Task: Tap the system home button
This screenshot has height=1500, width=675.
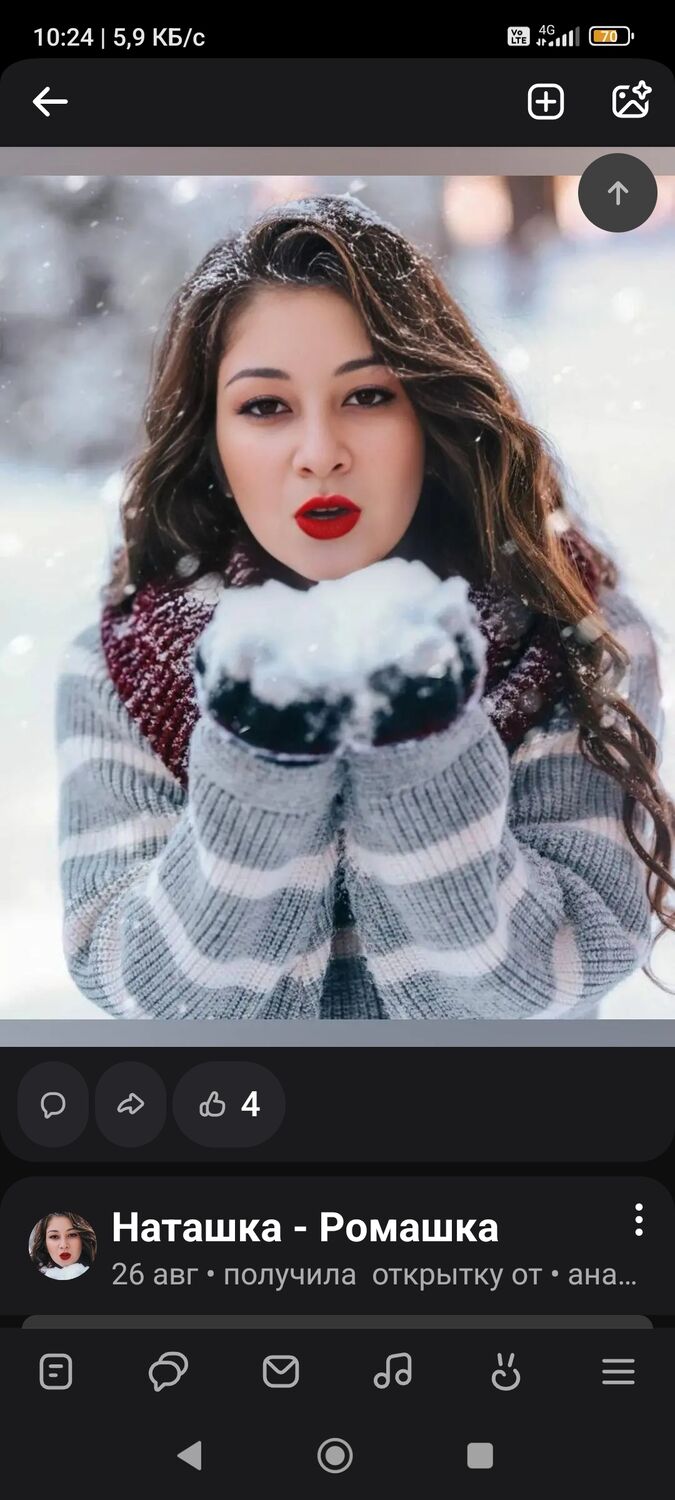Action: [x=335, y=1455]
